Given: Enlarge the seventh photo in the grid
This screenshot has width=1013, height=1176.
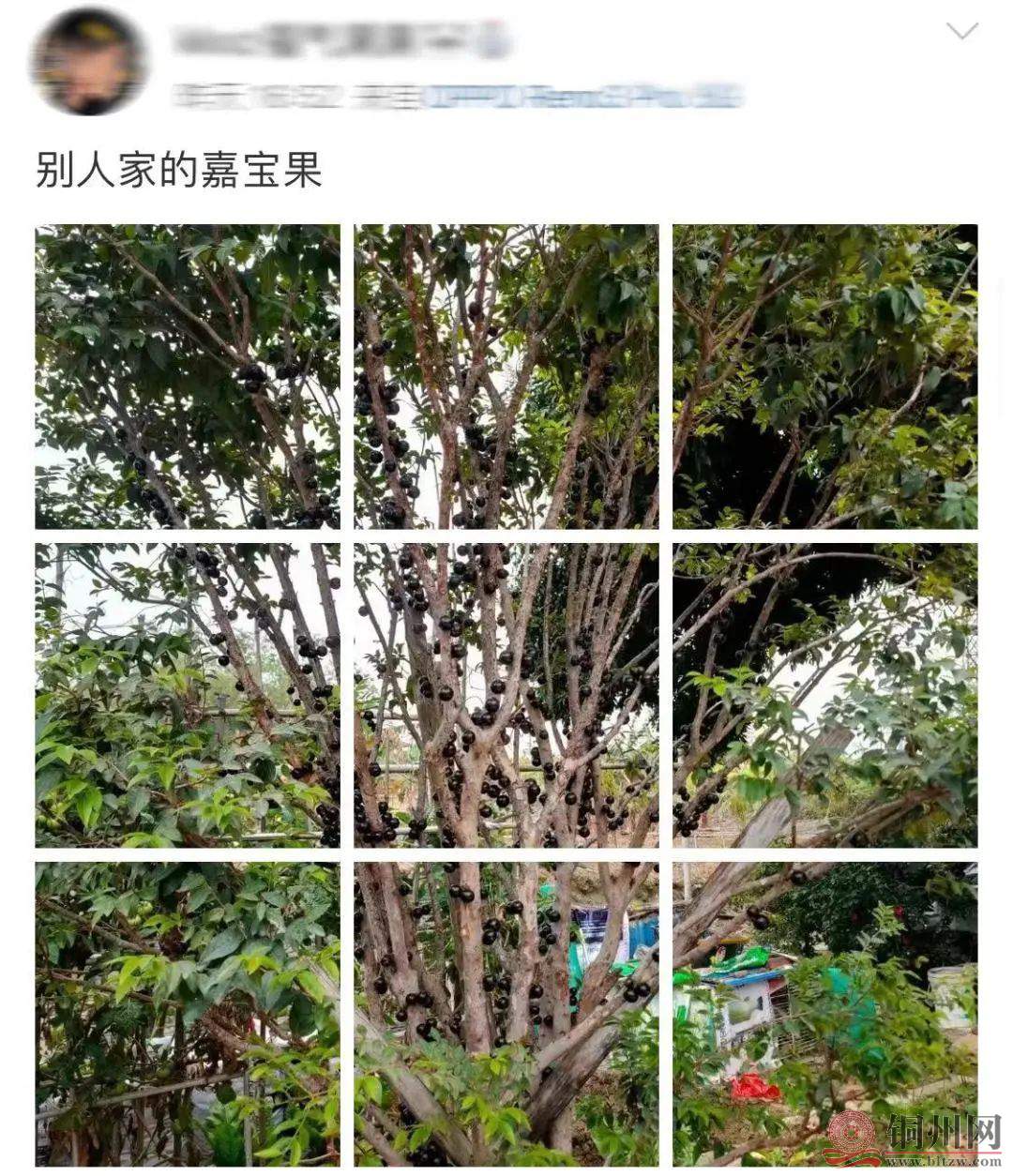Looking at the screenshot, I should point(188,1013).
